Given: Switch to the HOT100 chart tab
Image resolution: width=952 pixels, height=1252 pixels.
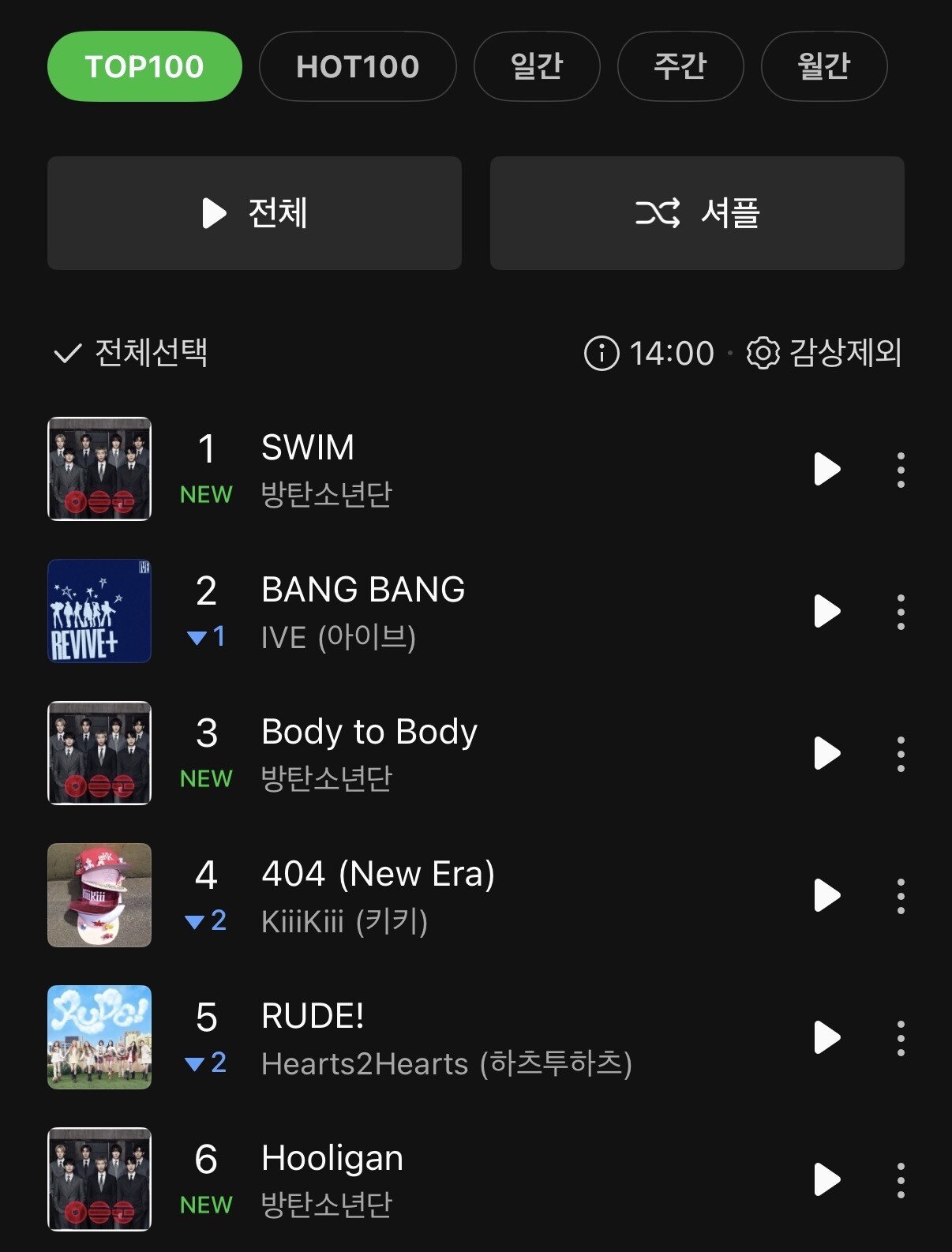Looking at the screenshot, I should pyautogui.click(x=358, y=66).
